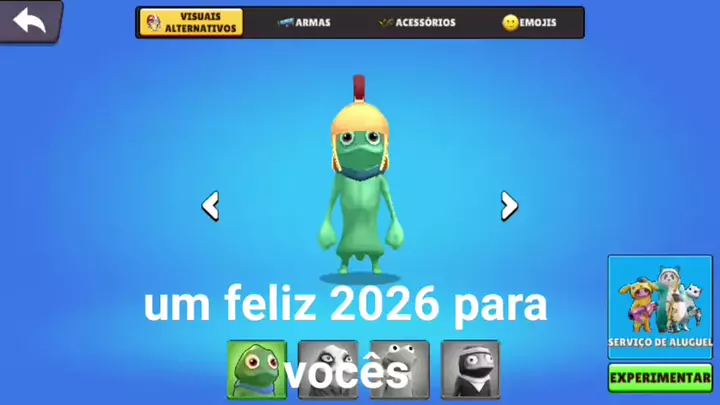Viewport: 720px width, 405px height.
Task: Show next character with right arrow
Action: pos(509,206)
